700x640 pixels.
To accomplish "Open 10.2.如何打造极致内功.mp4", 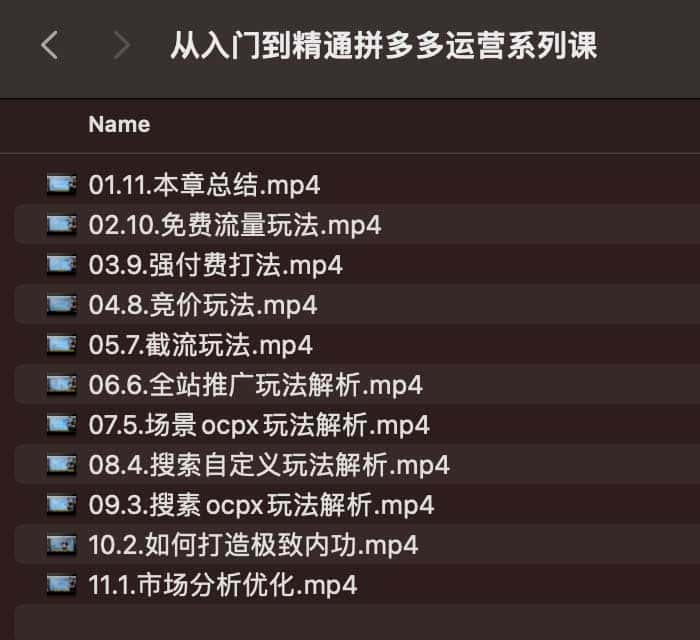I will pos(253,545).
